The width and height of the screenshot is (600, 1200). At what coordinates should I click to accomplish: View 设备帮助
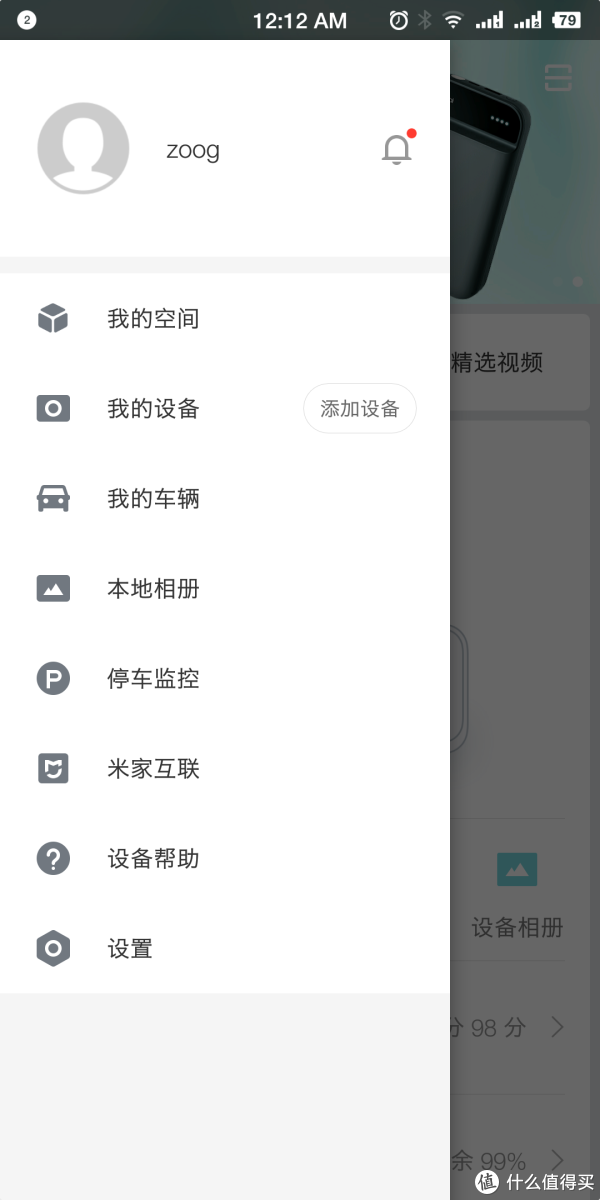point(225,859)
